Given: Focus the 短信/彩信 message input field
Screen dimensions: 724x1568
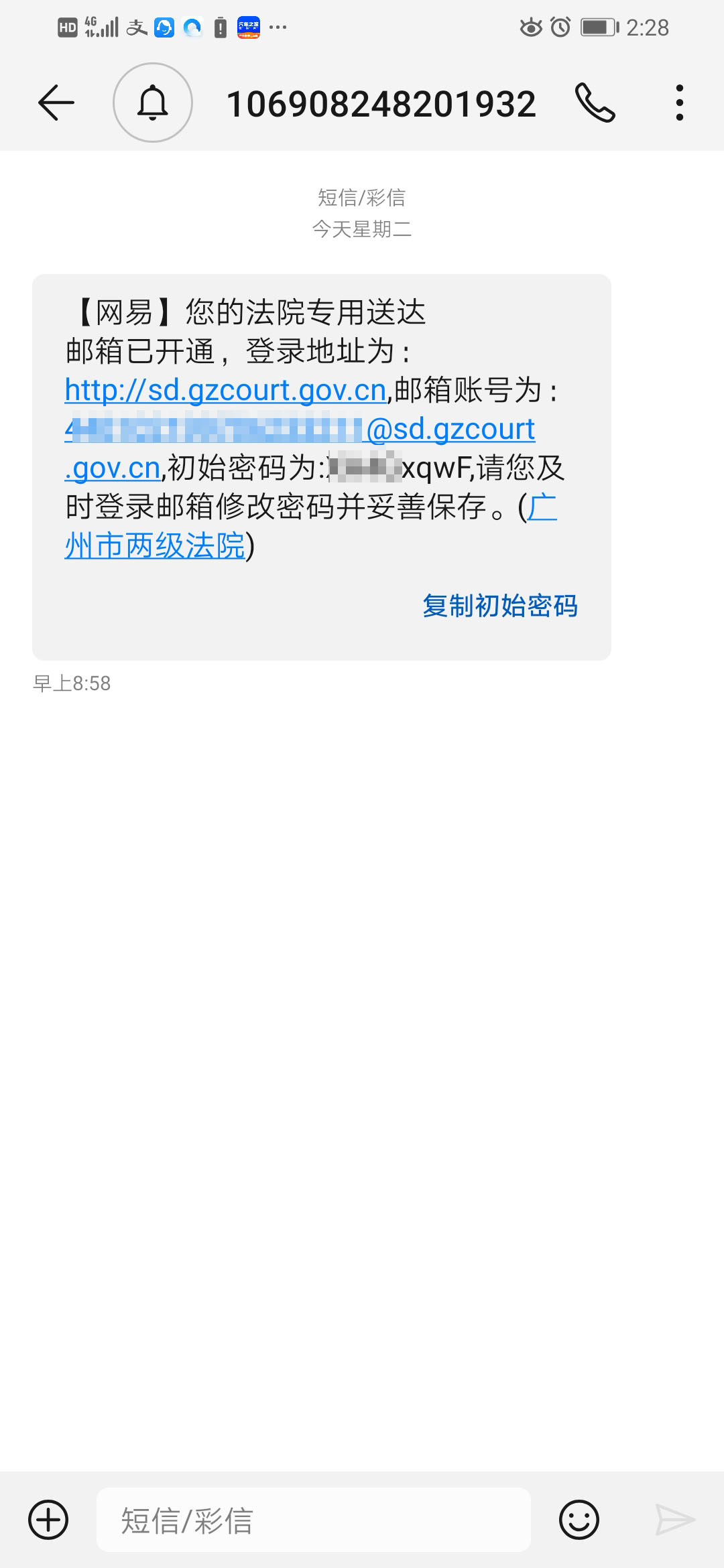Looking at the screenshot, I should 314,1520.
